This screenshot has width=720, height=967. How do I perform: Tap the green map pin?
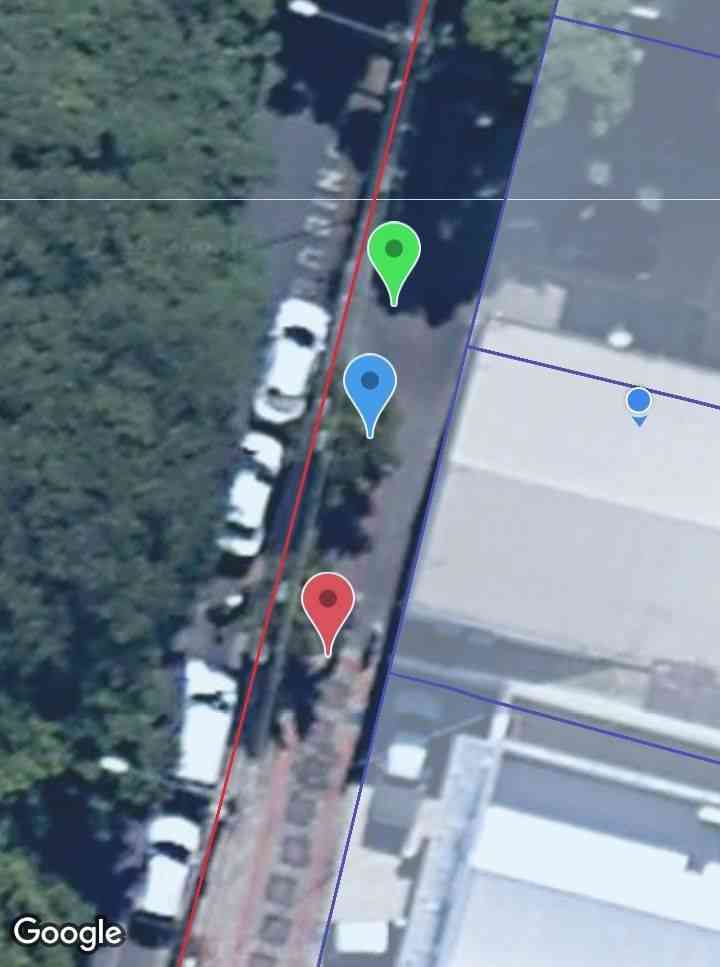point(394,252)
